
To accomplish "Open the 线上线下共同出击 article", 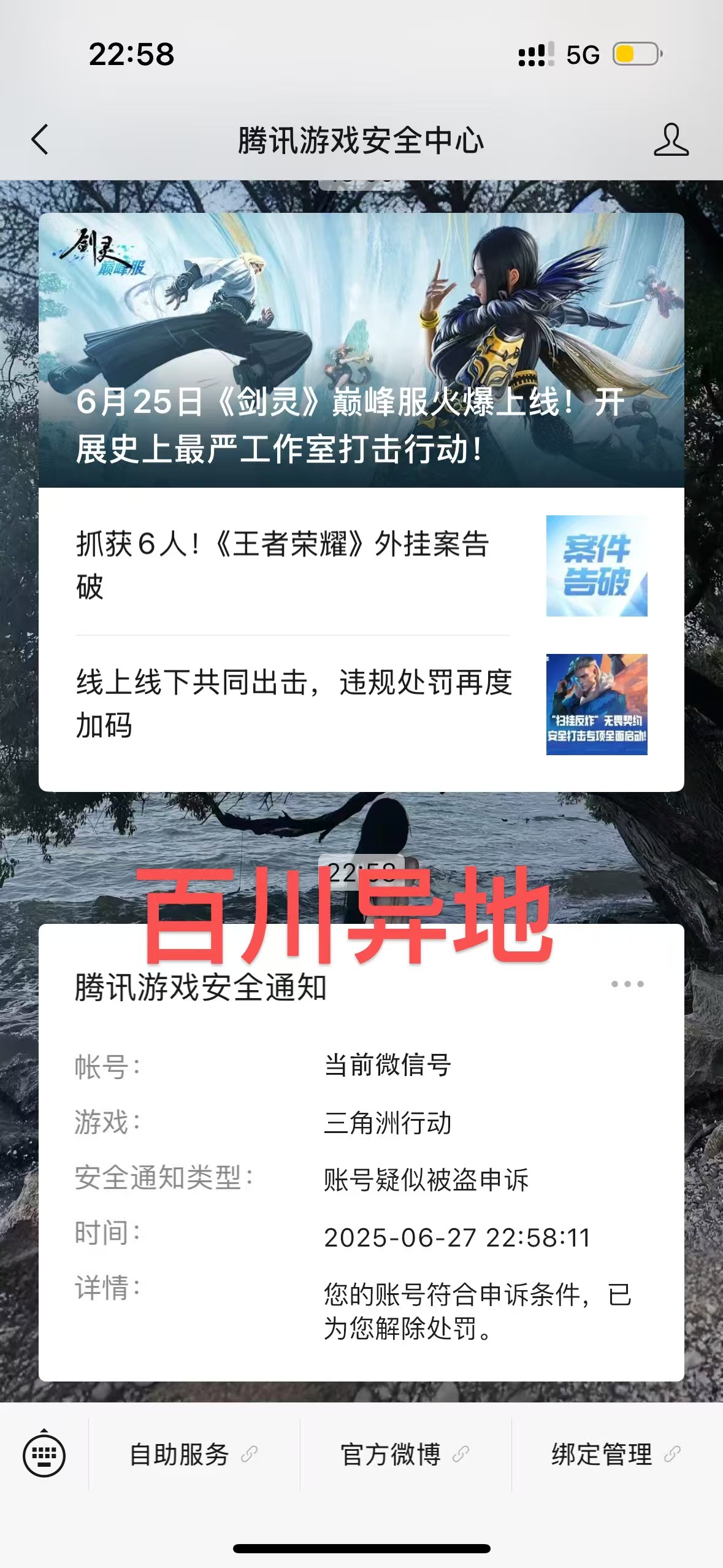I will click(x=361, y=704).
